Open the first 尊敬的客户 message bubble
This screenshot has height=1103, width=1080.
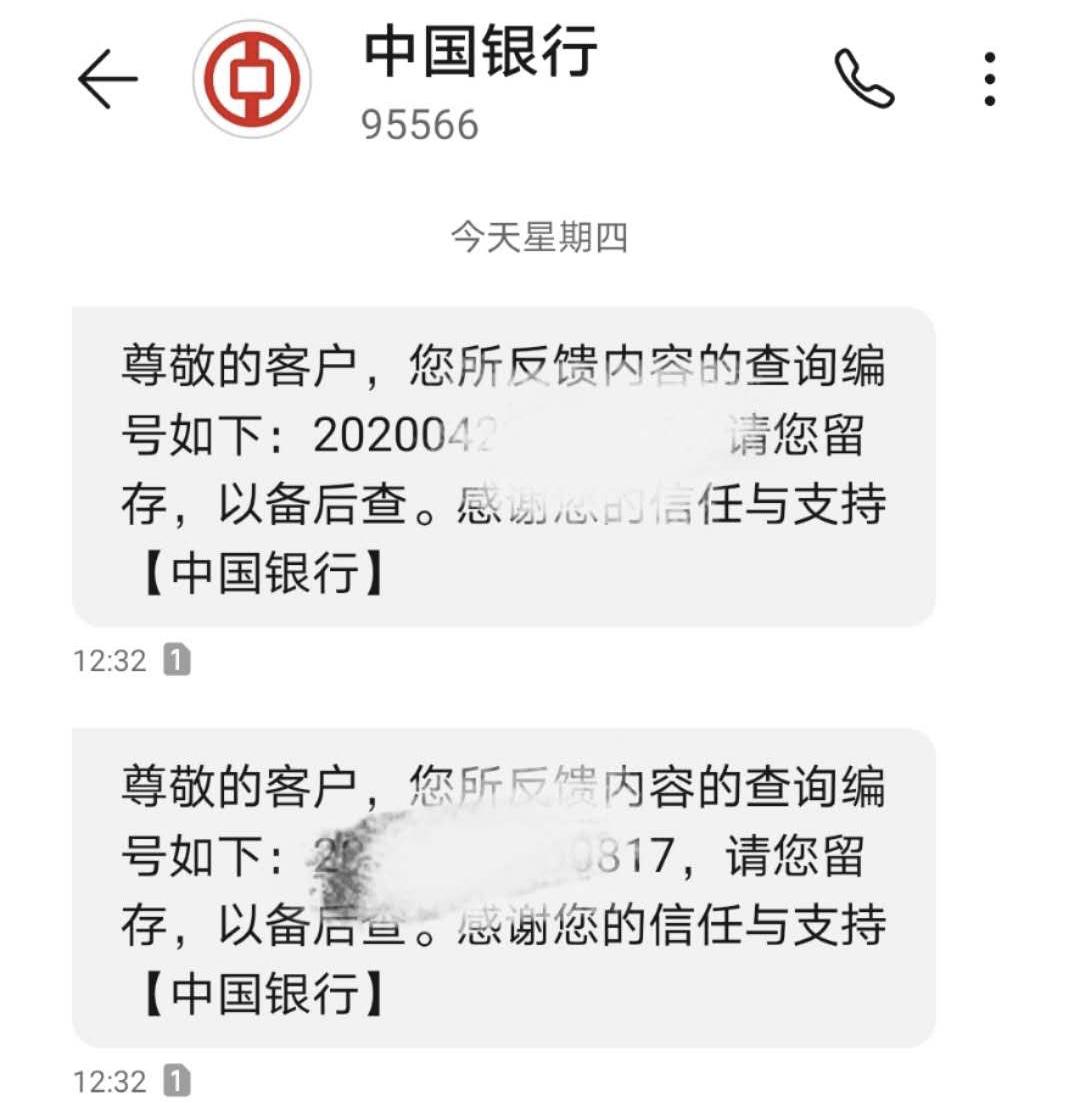(505, 460)
